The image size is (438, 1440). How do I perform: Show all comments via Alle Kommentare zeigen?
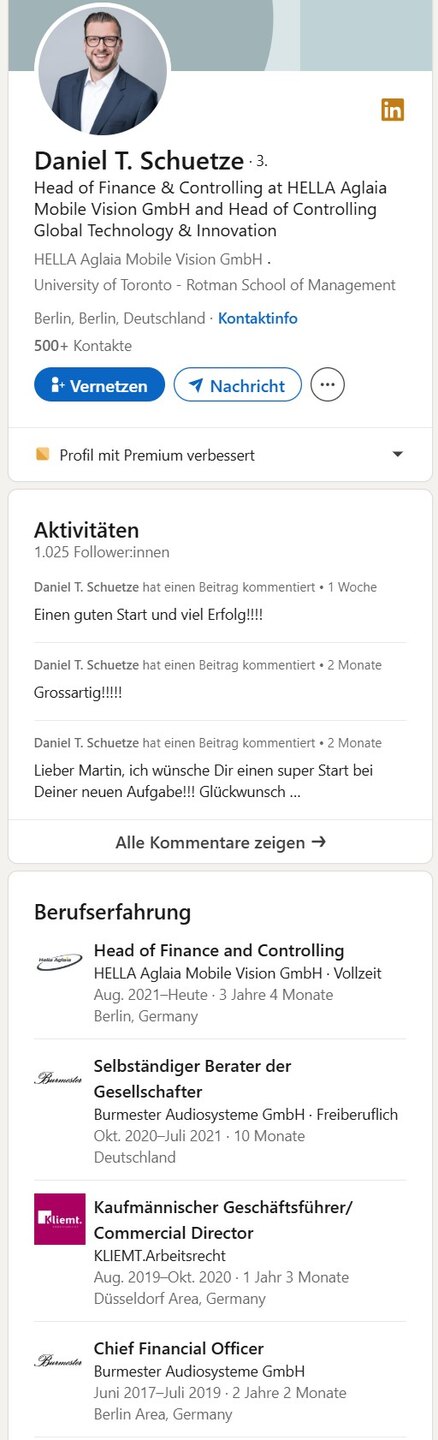click(220, 843)
